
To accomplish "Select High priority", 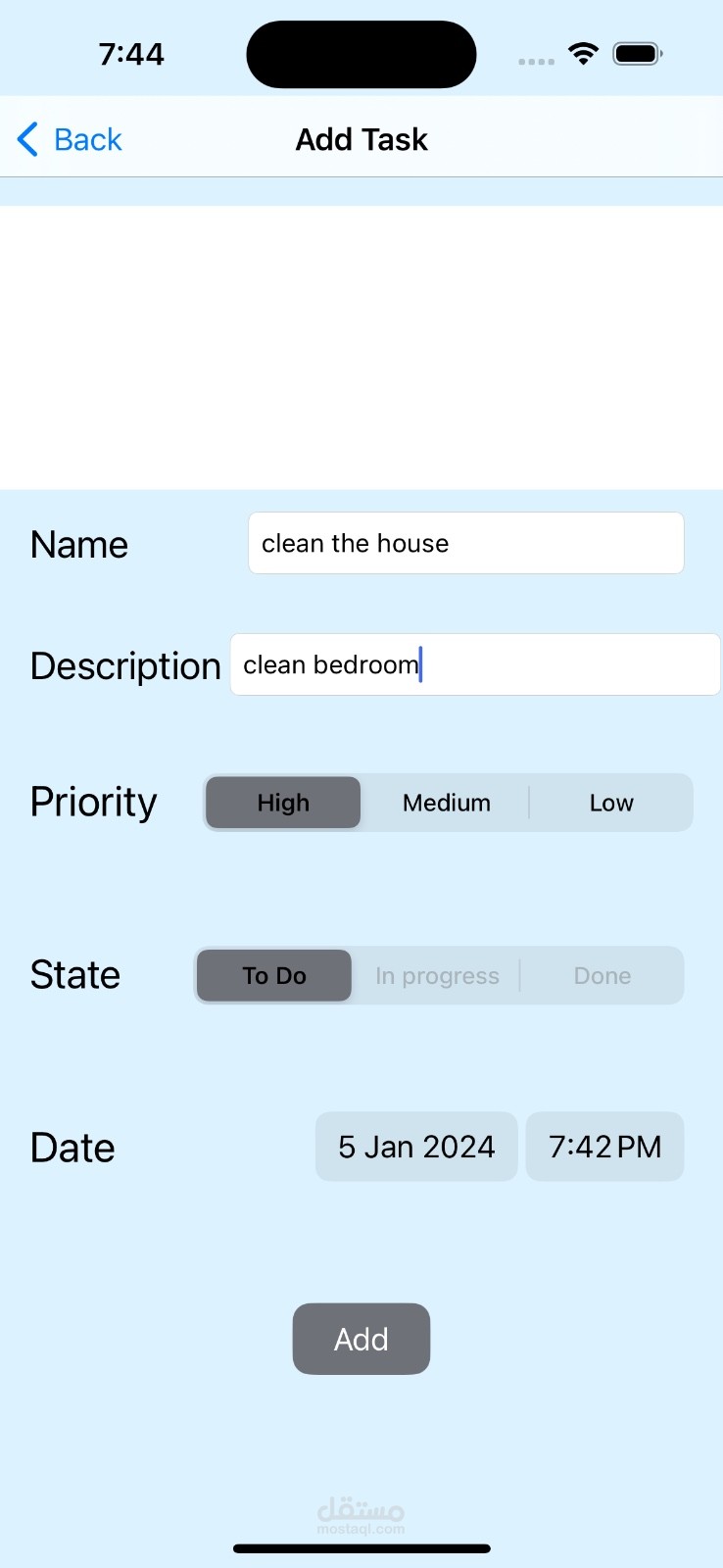I will [283, 803].
